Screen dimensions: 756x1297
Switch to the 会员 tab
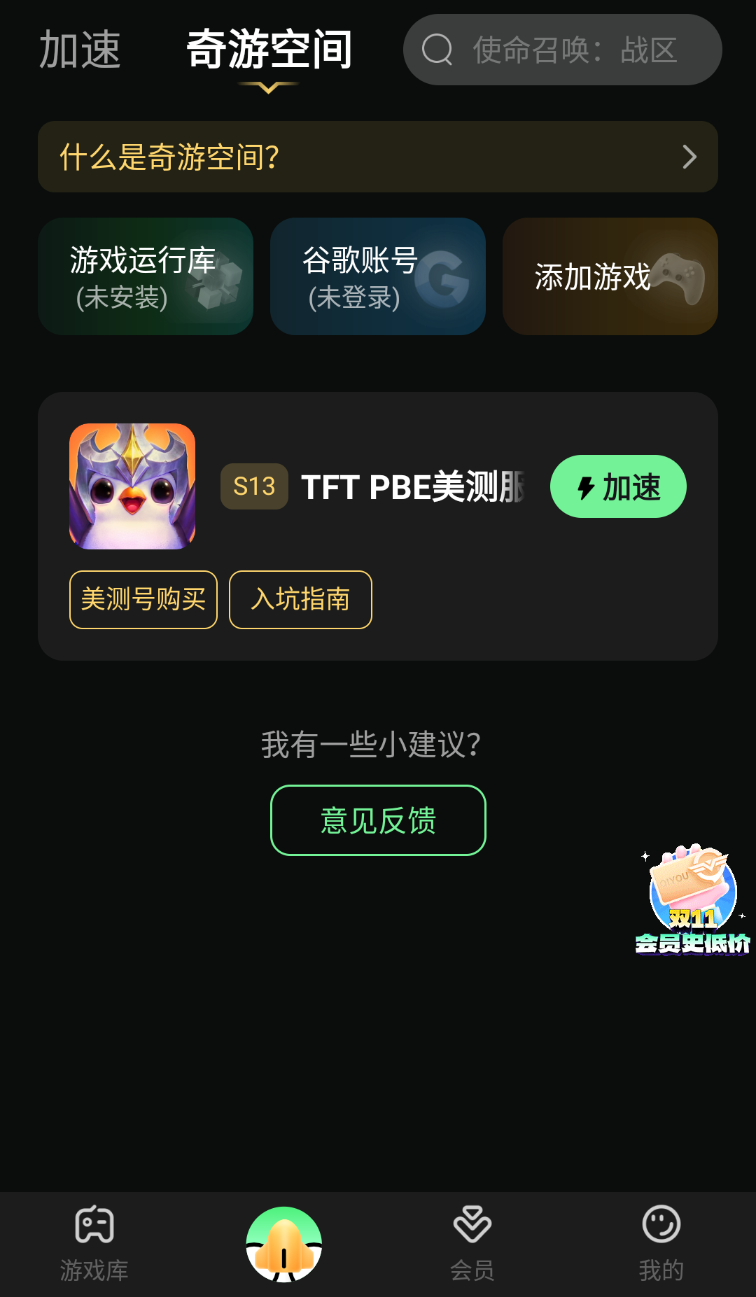472,1243
